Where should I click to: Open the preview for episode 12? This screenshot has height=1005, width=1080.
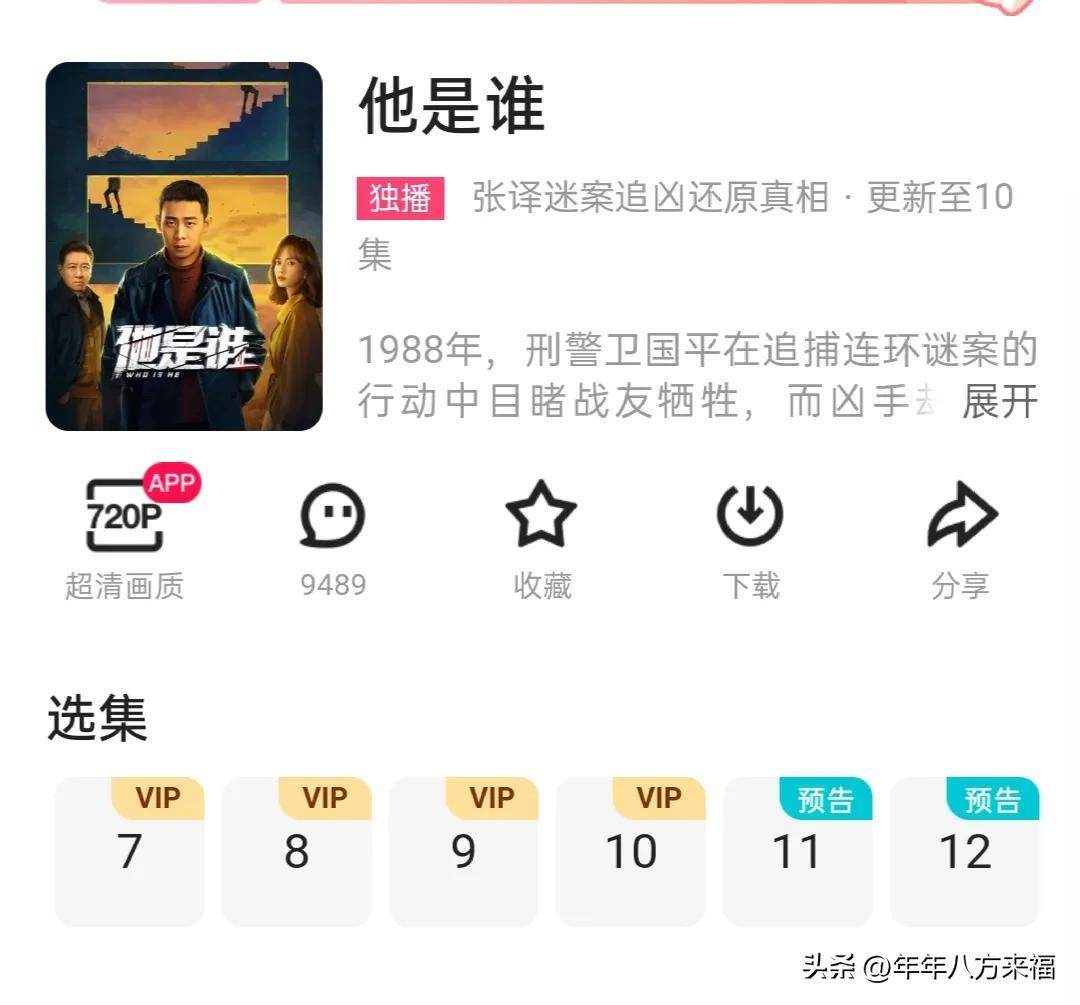964,852
